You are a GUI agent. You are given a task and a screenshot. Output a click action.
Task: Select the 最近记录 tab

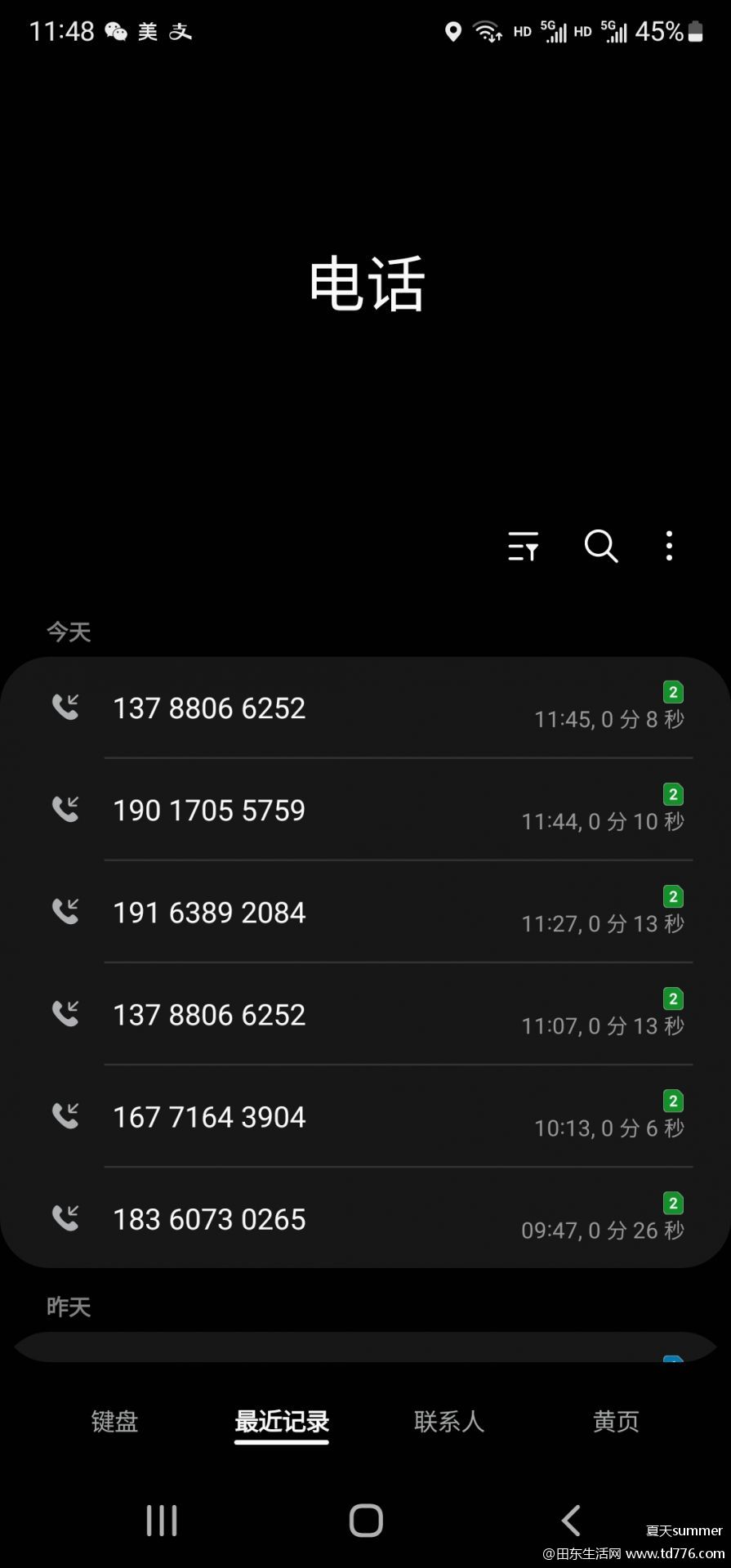[282, 1423]
